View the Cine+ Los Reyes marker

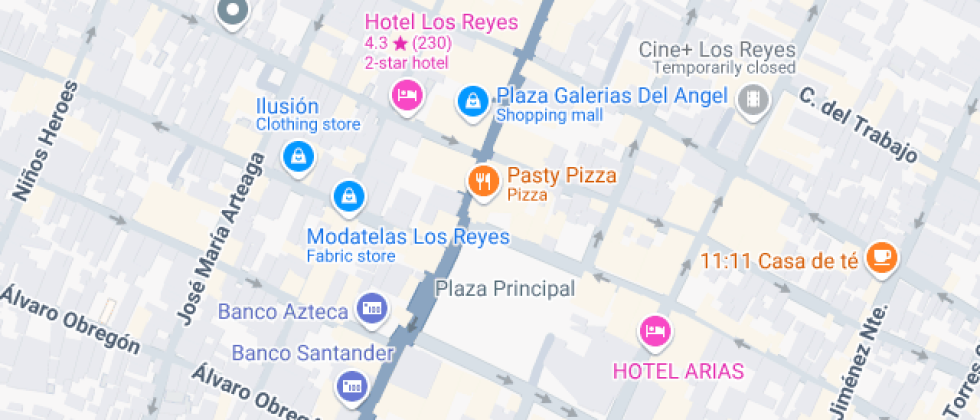(x=752, y=99)
